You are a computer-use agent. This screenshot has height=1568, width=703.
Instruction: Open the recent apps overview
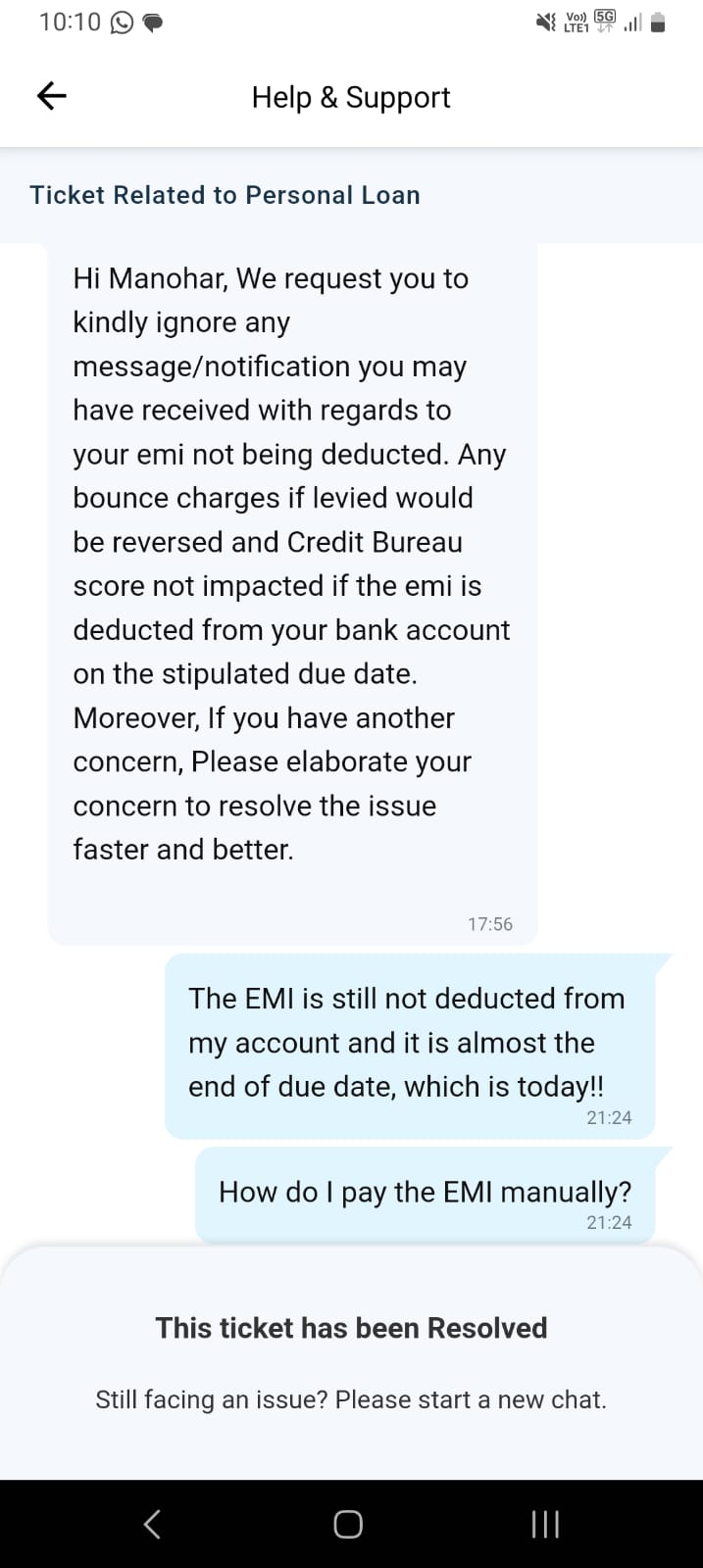[x=545, y=1524]
